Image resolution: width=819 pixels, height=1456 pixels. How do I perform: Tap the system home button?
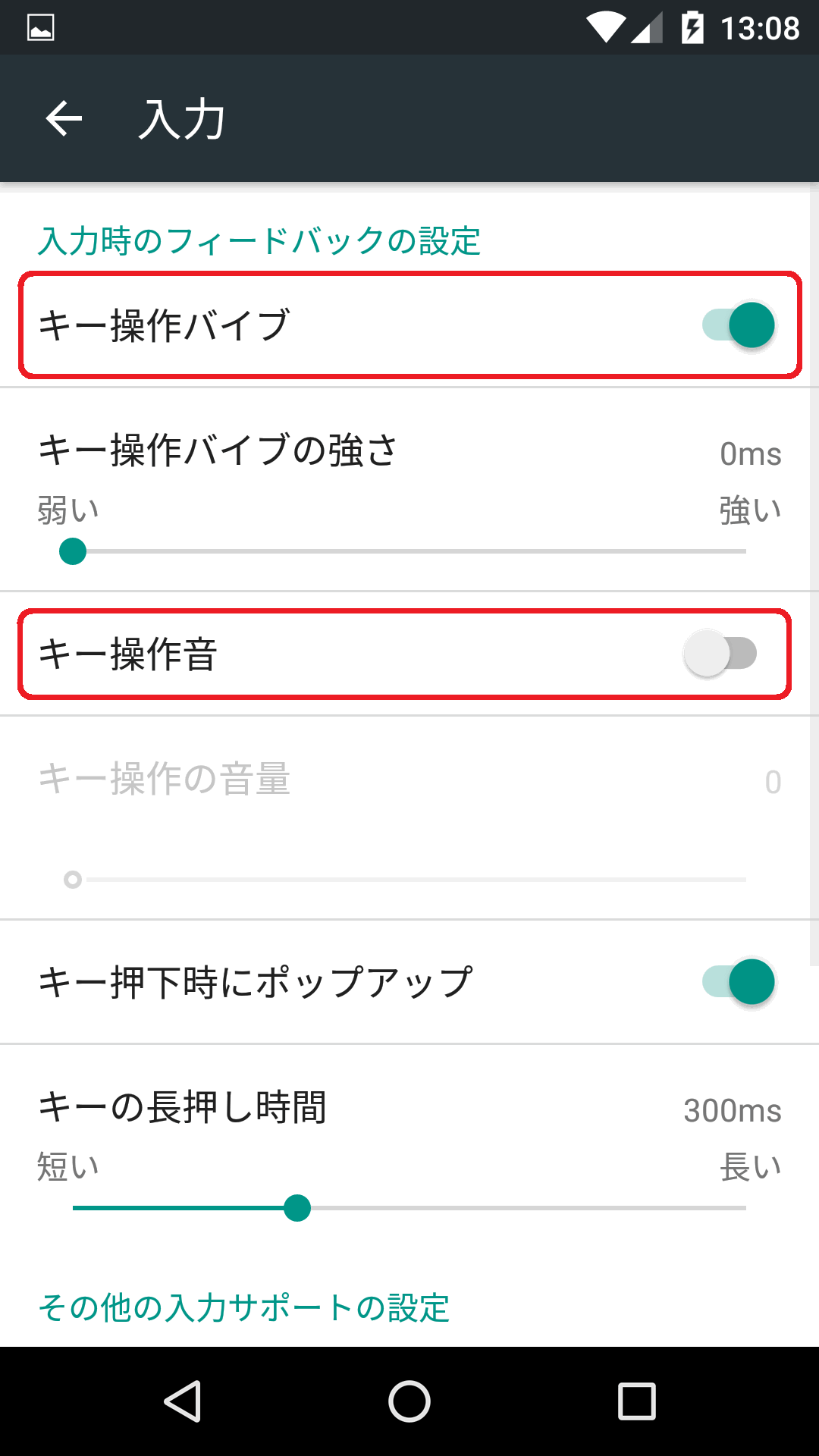409,1401
